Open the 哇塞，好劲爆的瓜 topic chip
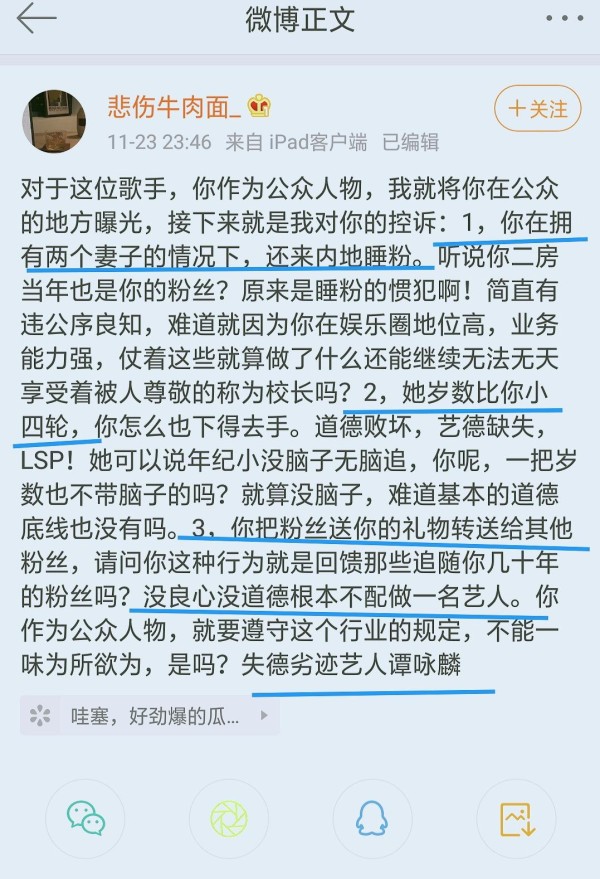600x879 pixels. (149, 715)
